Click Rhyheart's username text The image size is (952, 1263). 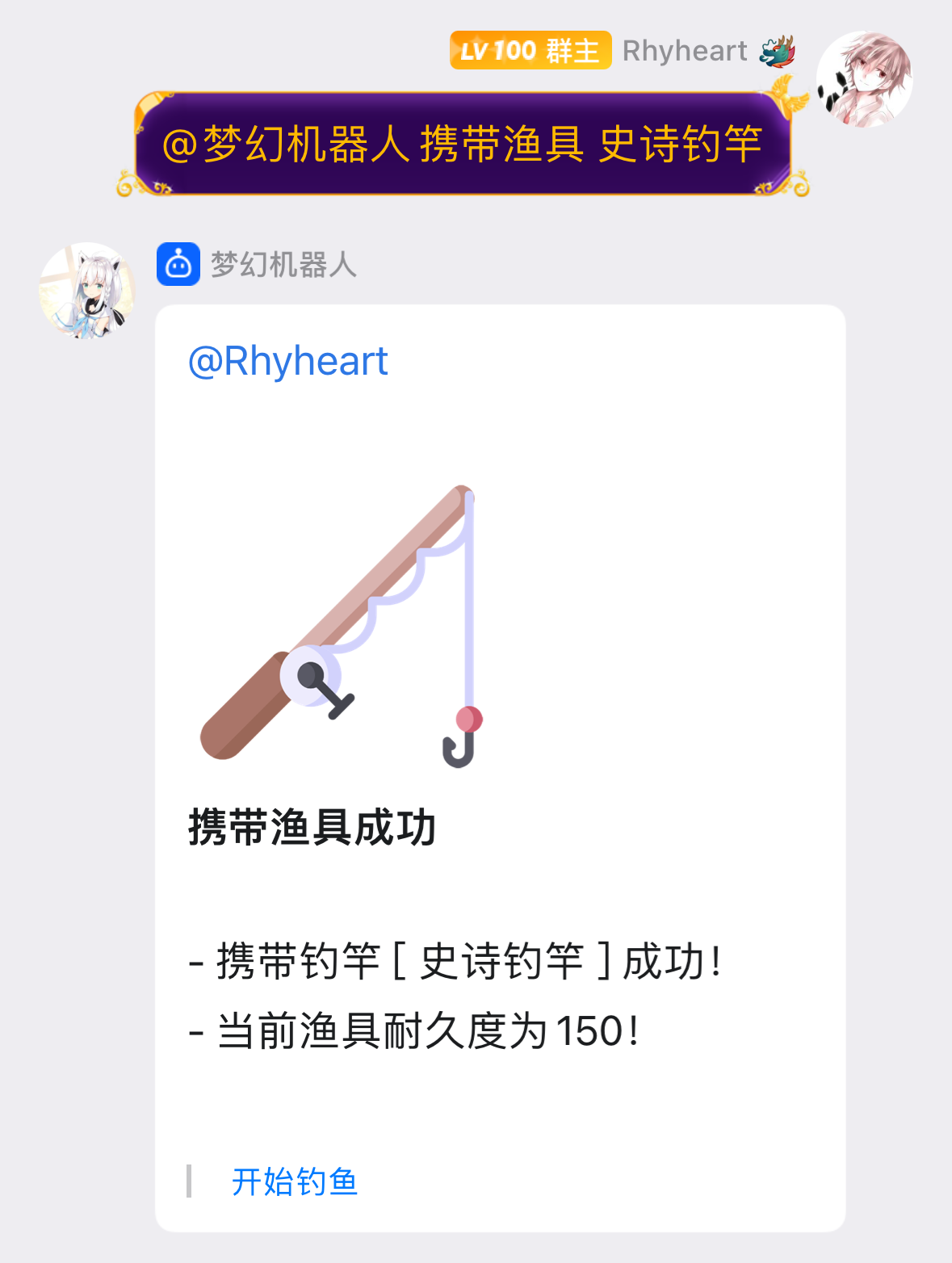tap(684, 51)
